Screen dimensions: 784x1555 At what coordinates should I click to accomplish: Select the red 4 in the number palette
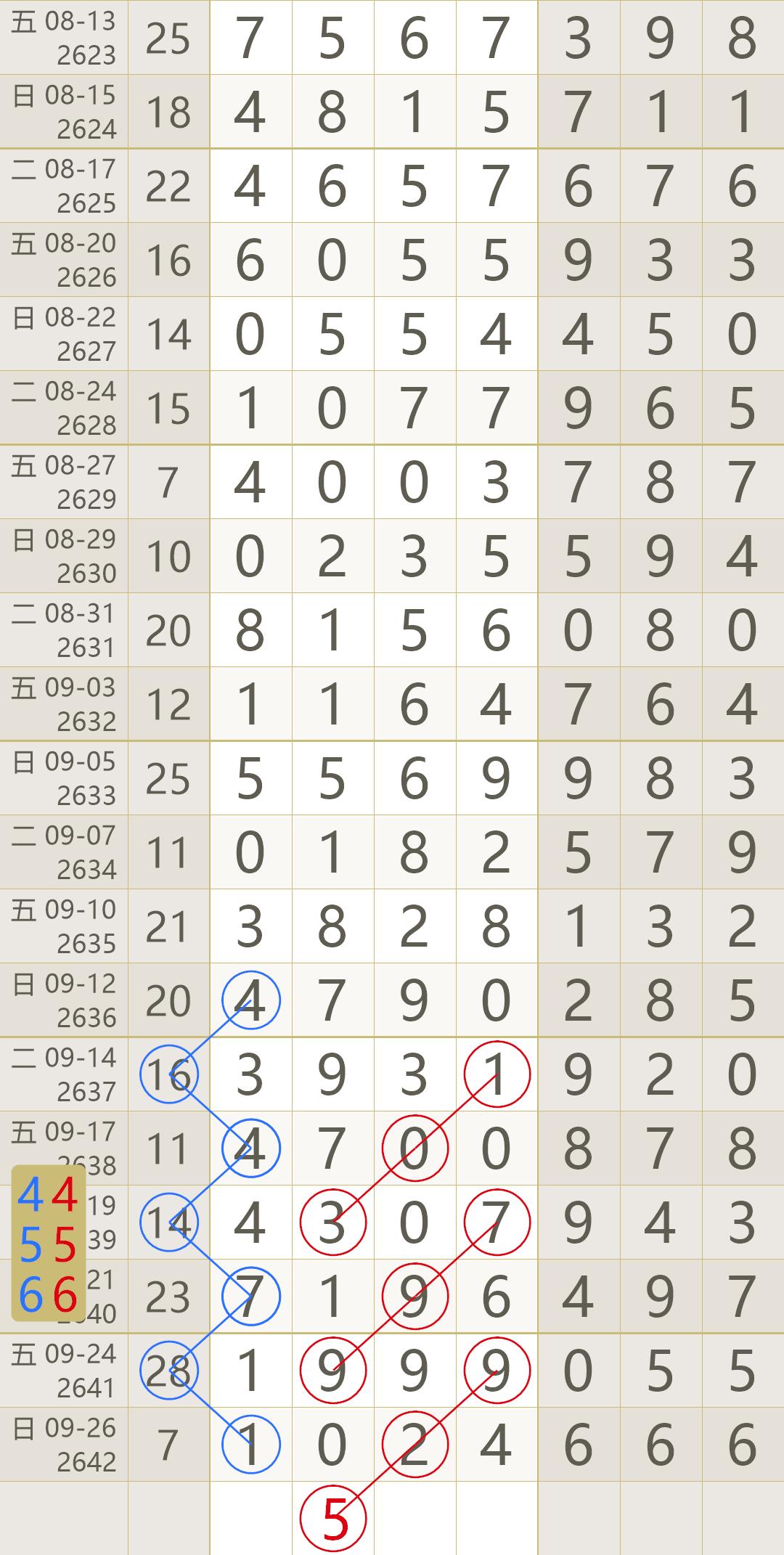coord(65,1196)
